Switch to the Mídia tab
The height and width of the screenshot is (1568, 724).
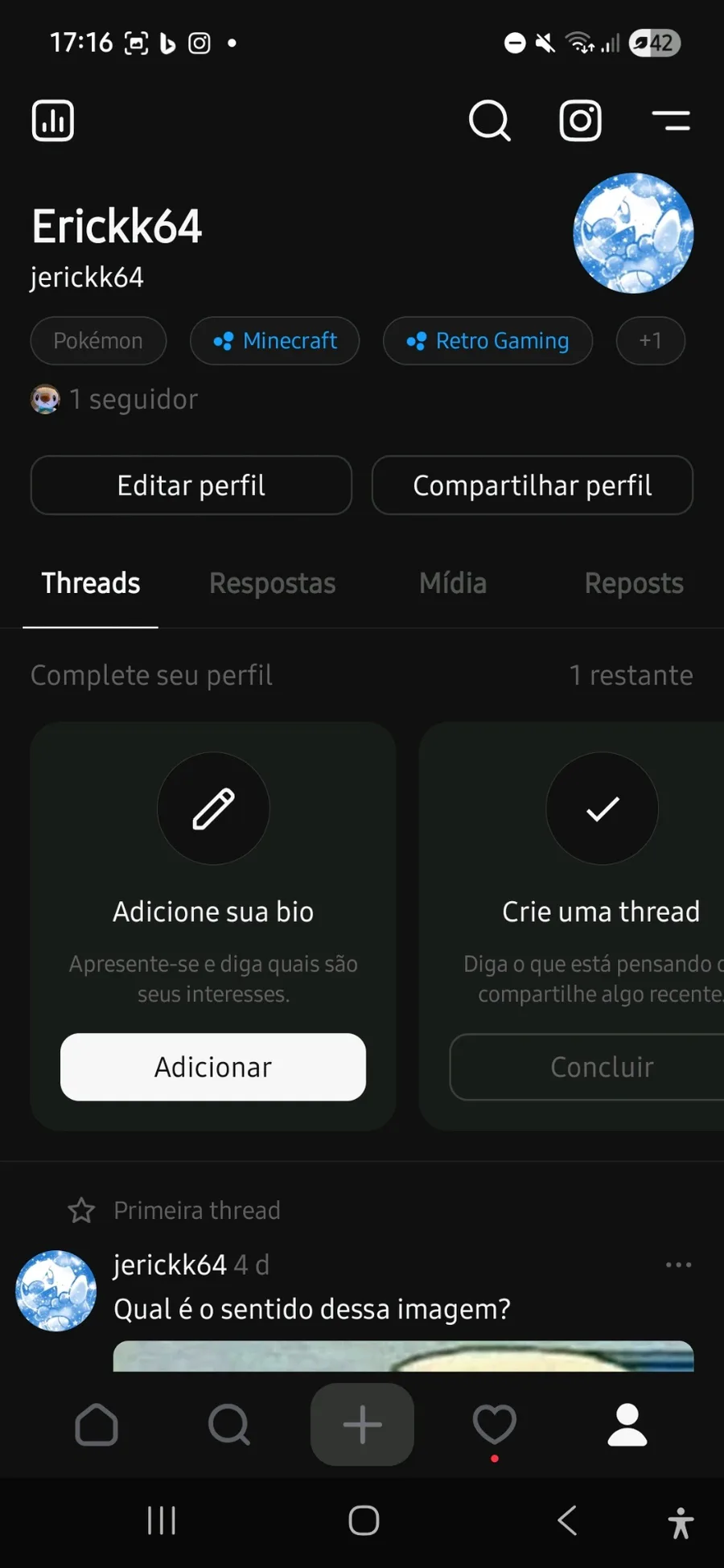pyautogui.click(x=453, y=583)
